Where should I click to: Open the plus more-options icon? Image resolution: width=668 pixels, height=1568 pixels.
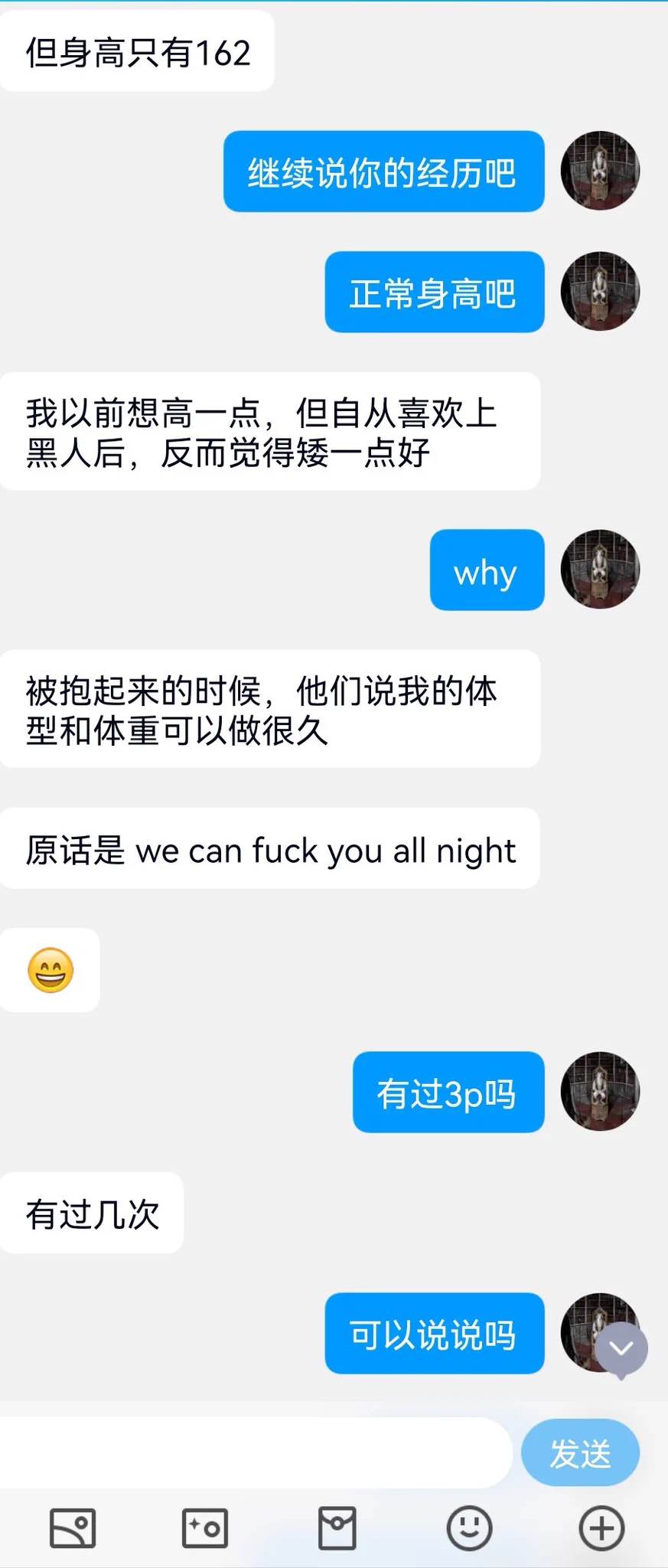[601, 1528]
